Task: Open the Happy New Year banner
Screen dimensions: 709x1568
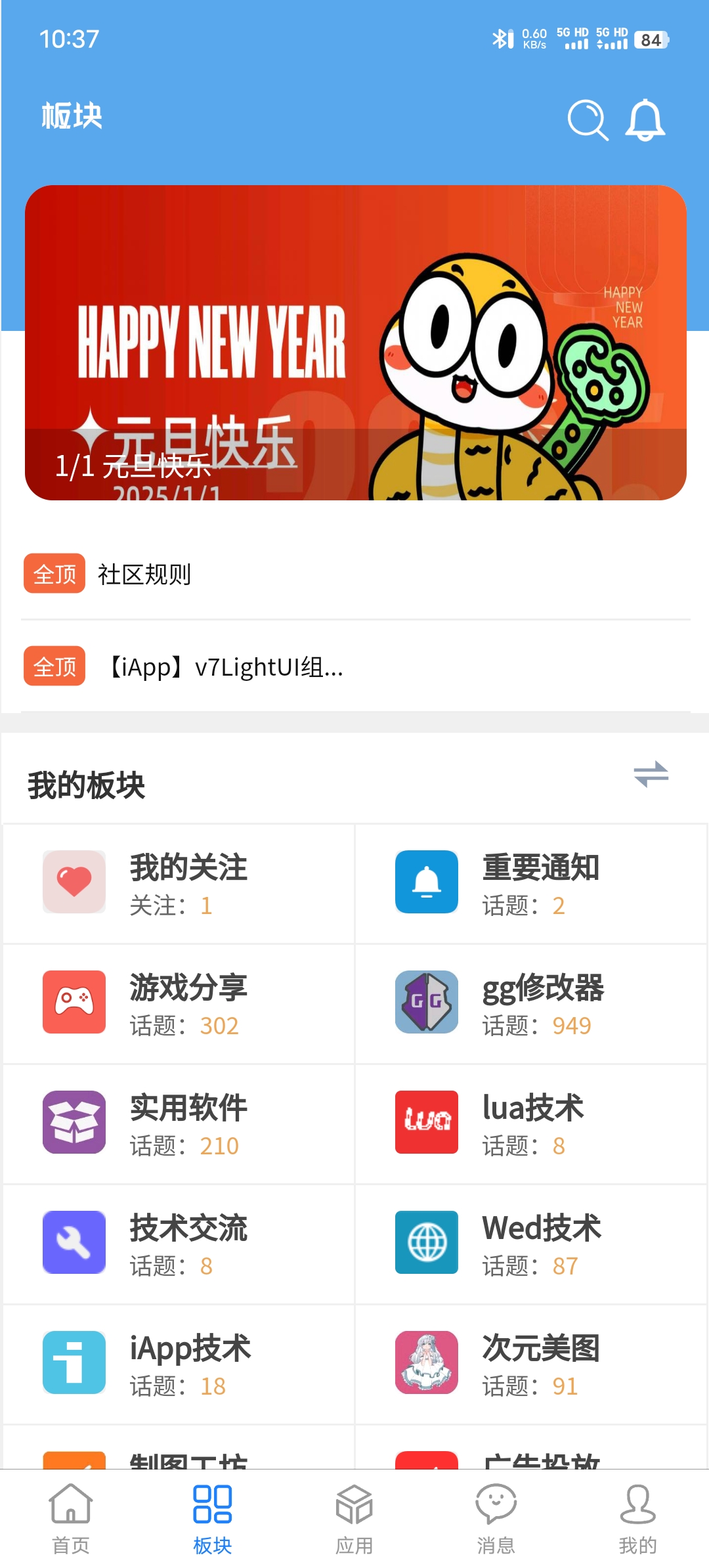Action: [355, 342]
